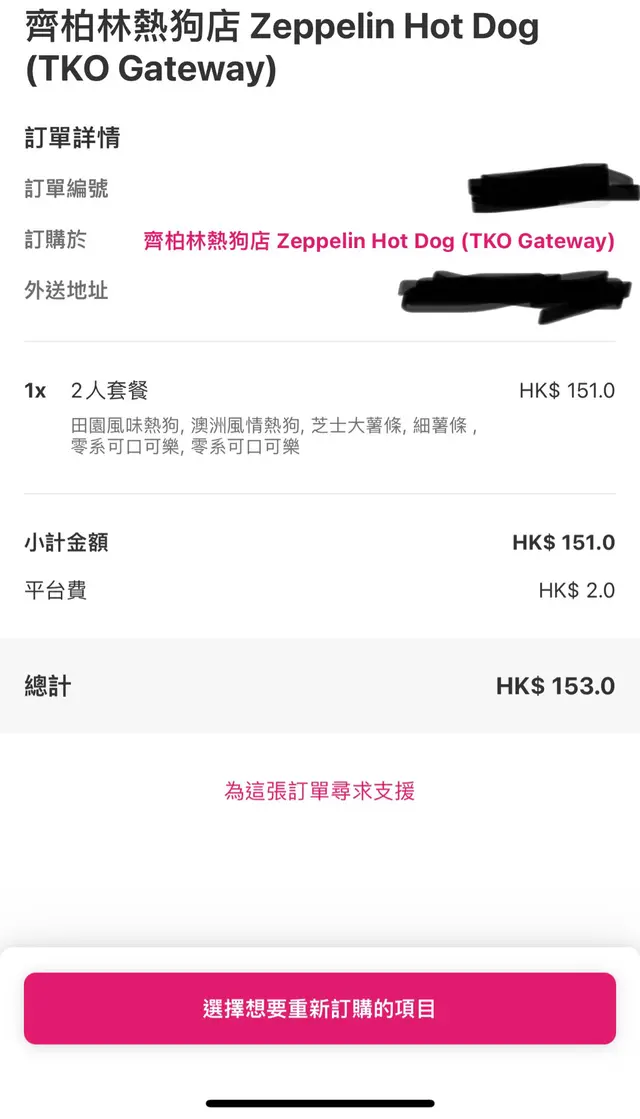
Task: Tap 選擇想要重新訂購的項目 reorder button
Action: (320, 1008)
